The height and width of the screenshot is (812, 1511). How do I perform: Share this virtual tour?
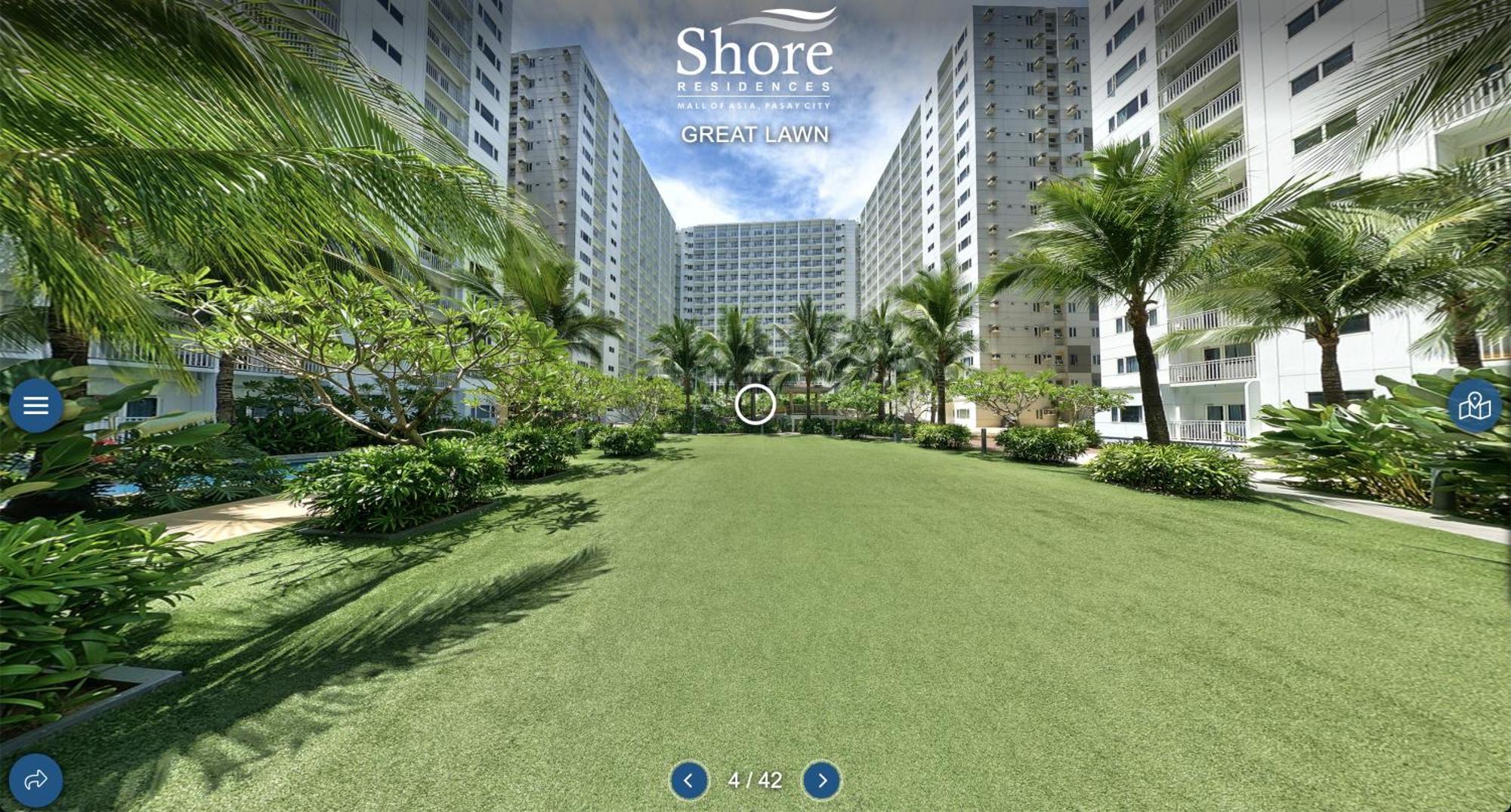tap(36, 780)
